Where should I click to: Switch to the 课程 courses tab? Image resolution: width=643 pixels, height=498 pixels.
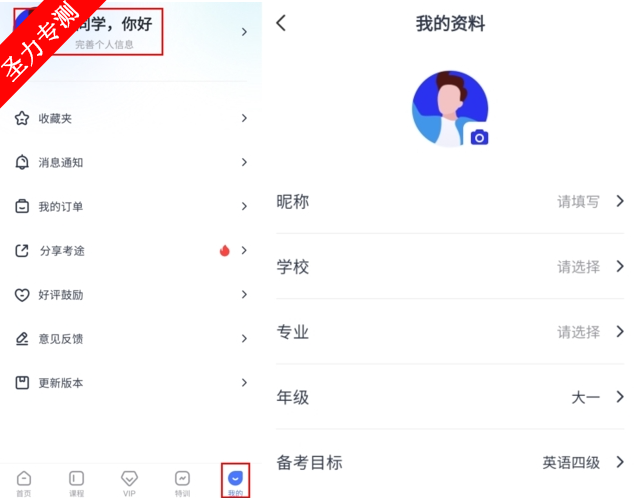click(x=77, y=482)
